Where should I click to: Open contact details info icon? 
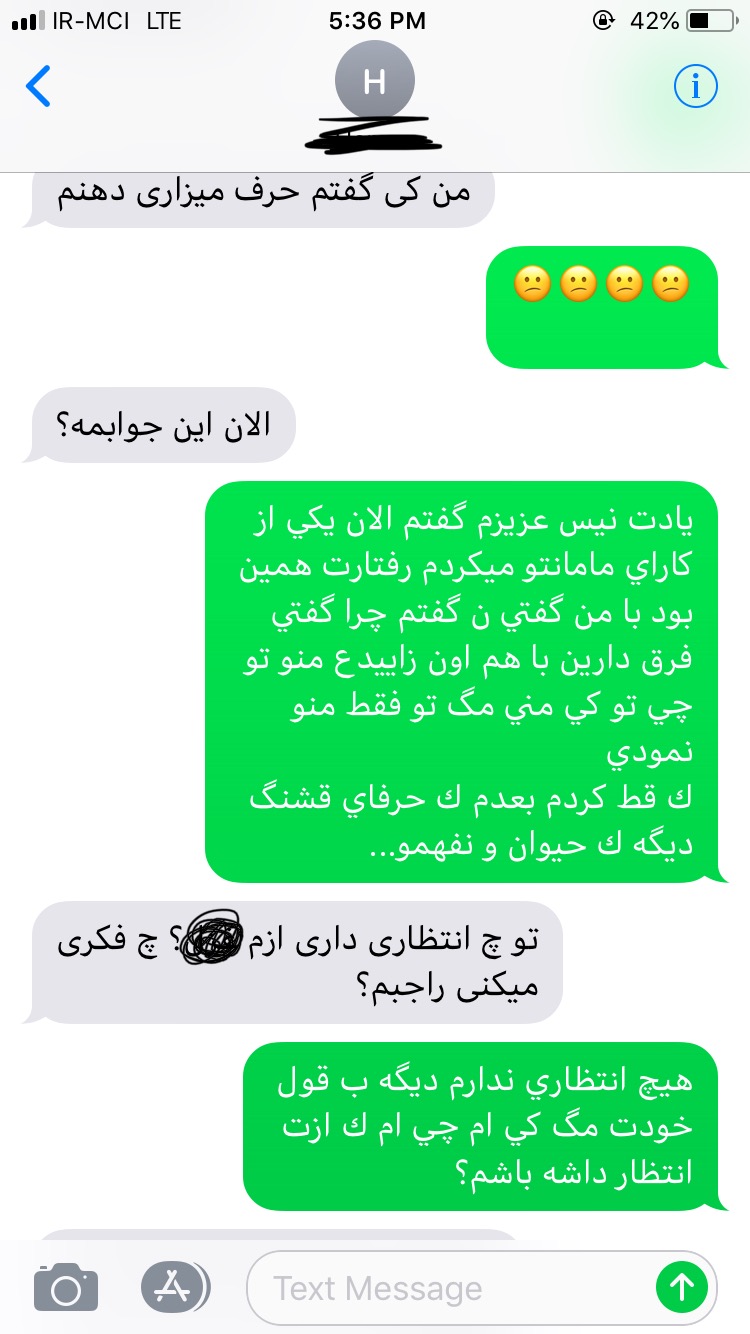(695, 87)
